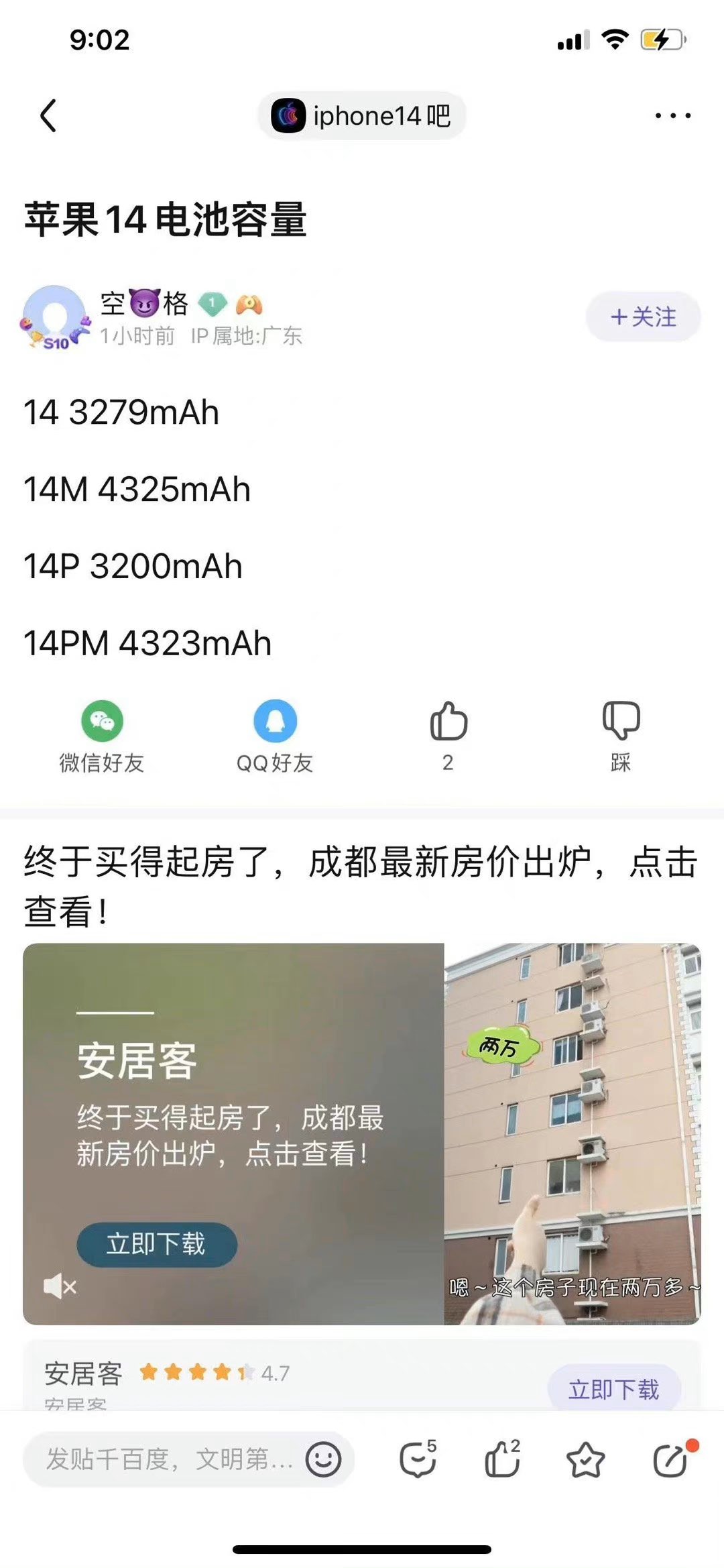
Task: Download 安居客 from the rating bar
Action: coord(613,1388)
